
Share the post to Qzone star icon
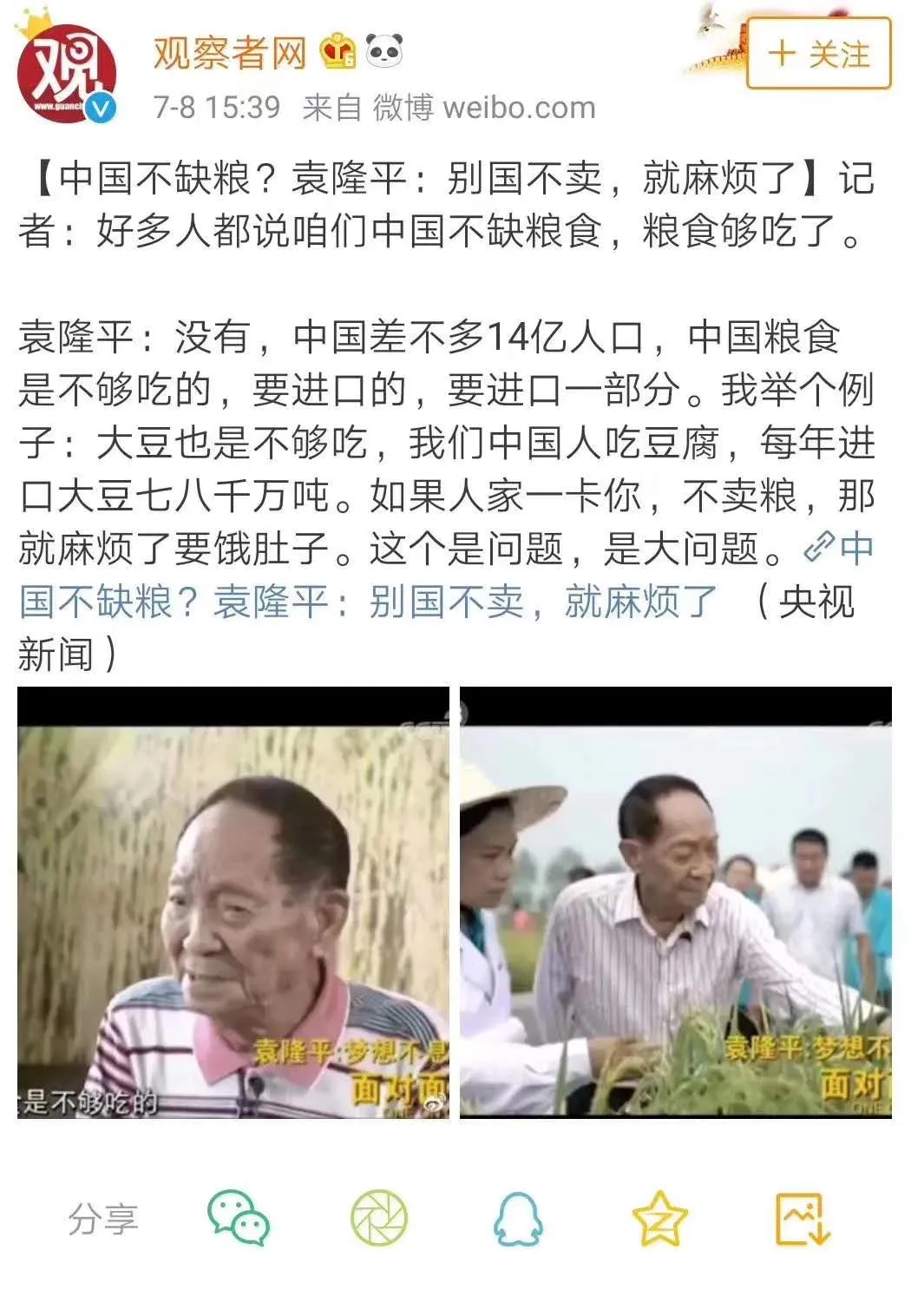click(659, 1219)
